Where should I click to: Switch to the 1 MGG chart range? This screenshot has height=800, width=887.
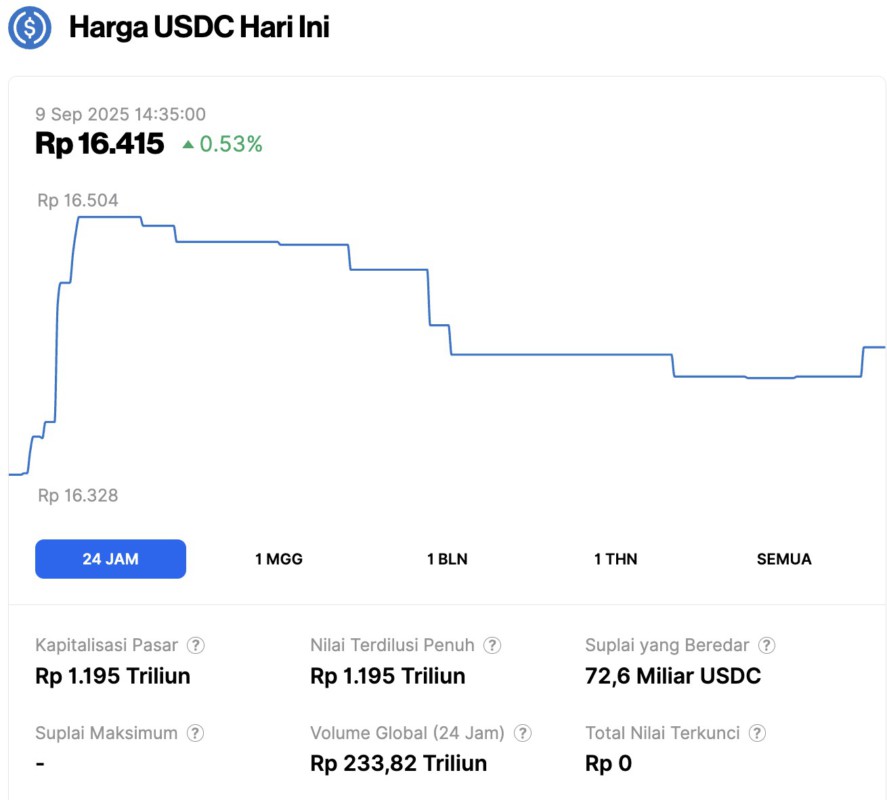click(278, 559)
